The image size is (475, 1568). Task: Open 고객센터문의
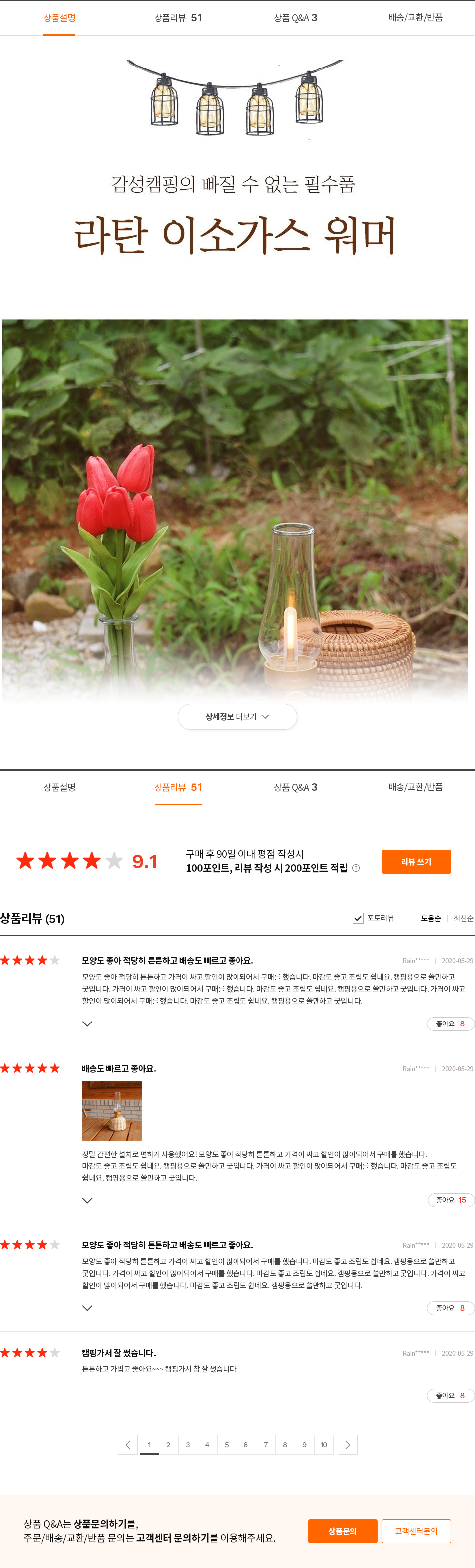pyautogui.click(x=416, y=1531)
